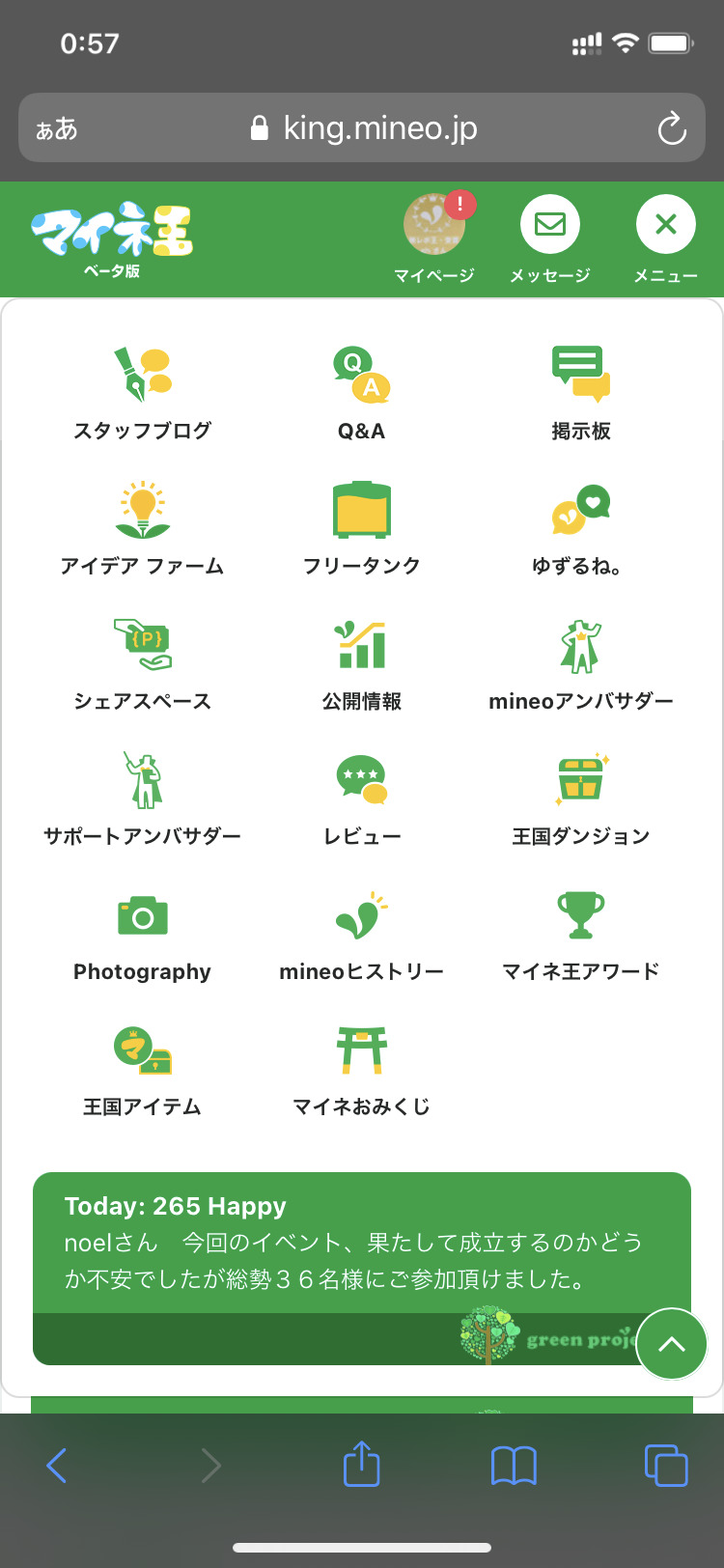
Task: Try マイネおみくじ fortune
Action: (x=361, y=1069)
